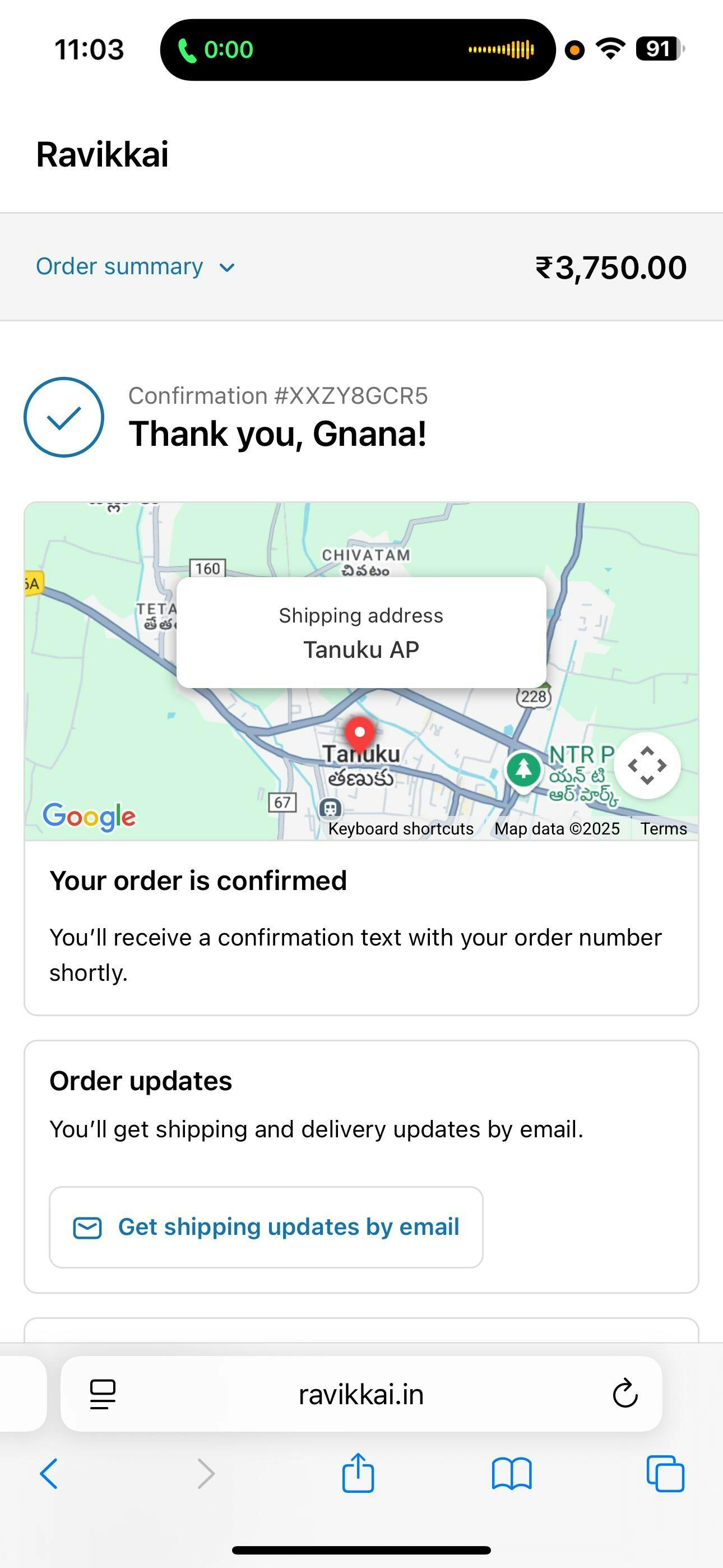Open Safari bookmarks
Image resolution: width=723 pixels, height=1568 pixels.
512,1474
